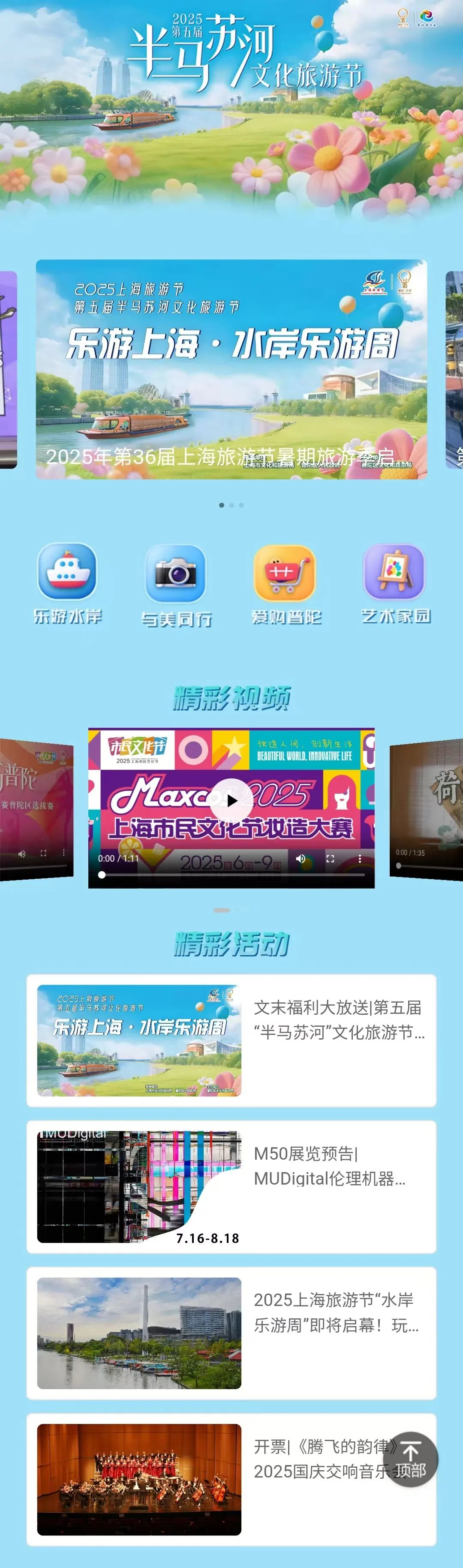Image resolution: width=463 pixels, height=1568 pixels.
Task: Jump back to top with 顶部 button
Action: click(x=411, y=1459)
